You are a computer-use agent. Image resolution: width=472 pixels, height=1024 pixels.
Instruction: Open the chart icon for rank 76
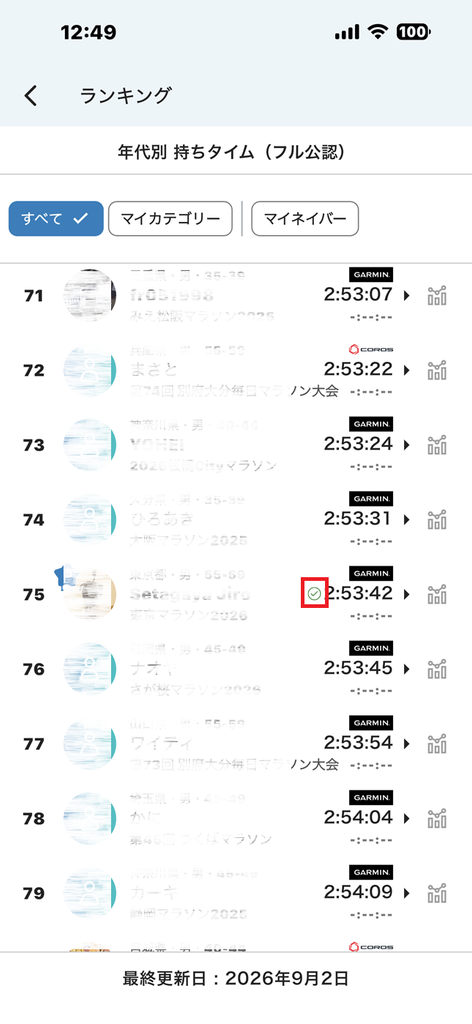[x=437, y=669]
